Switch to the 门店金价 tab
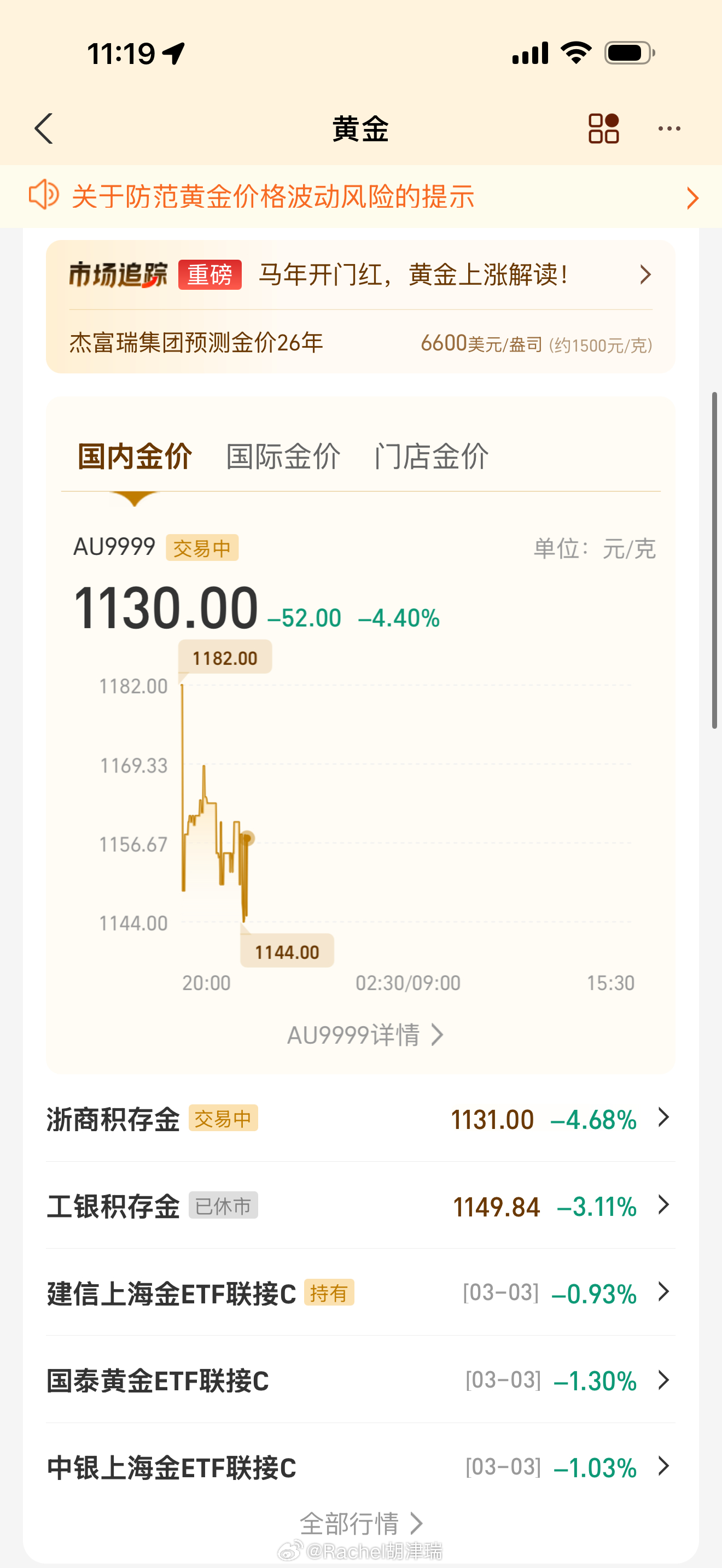Image resolution: width=722 pixels, height=1568 pixels. [x=432, y=458]
